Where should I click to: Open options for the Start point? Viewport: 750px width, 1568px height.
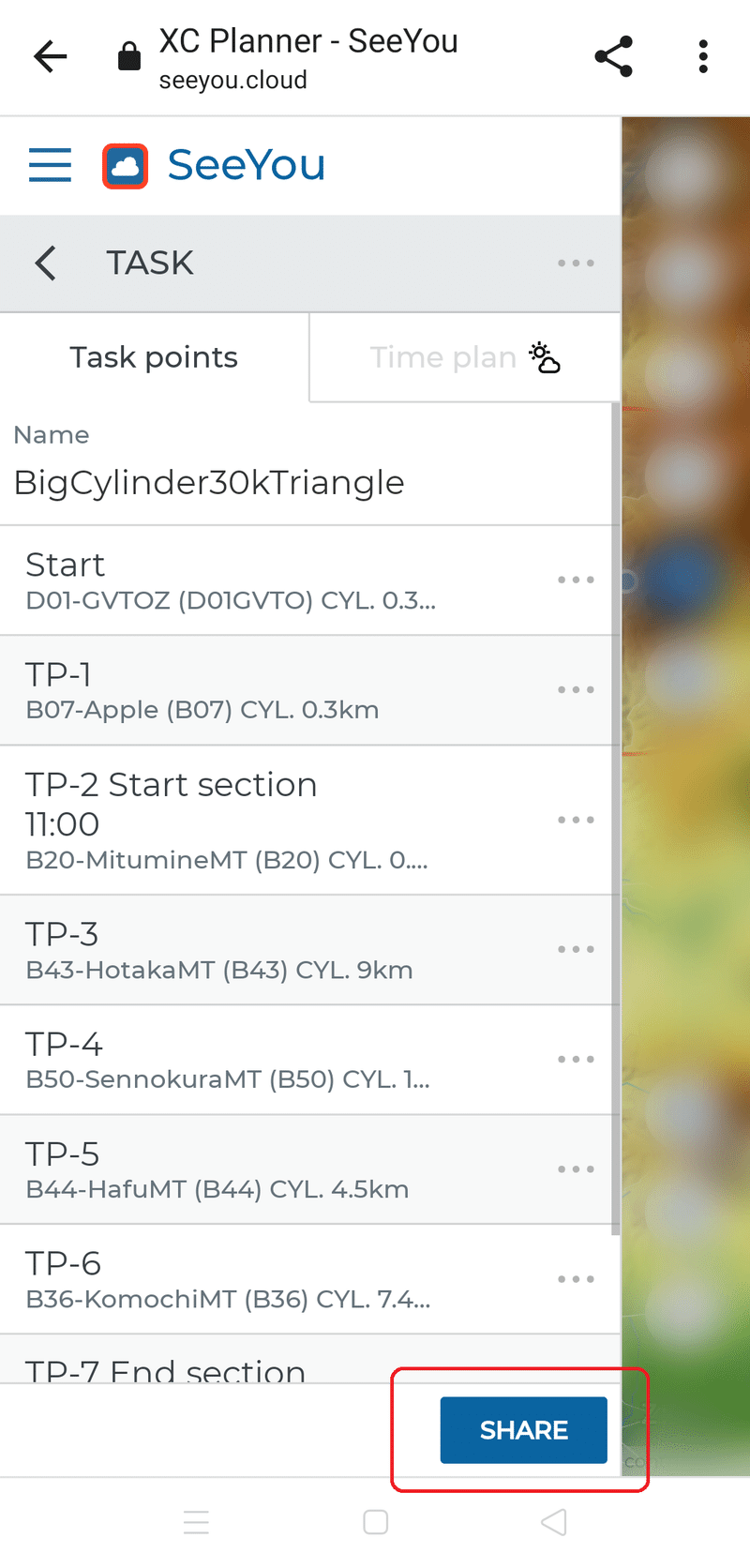pos(576,580)
